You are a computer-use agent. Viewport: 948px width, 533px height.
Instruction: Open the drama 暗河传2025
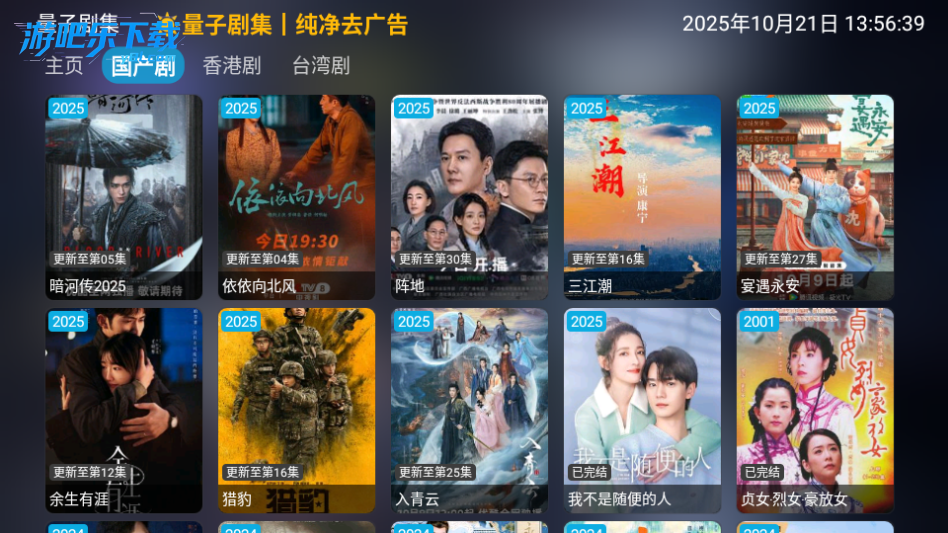pyautogui.click(x=124, y=197)
